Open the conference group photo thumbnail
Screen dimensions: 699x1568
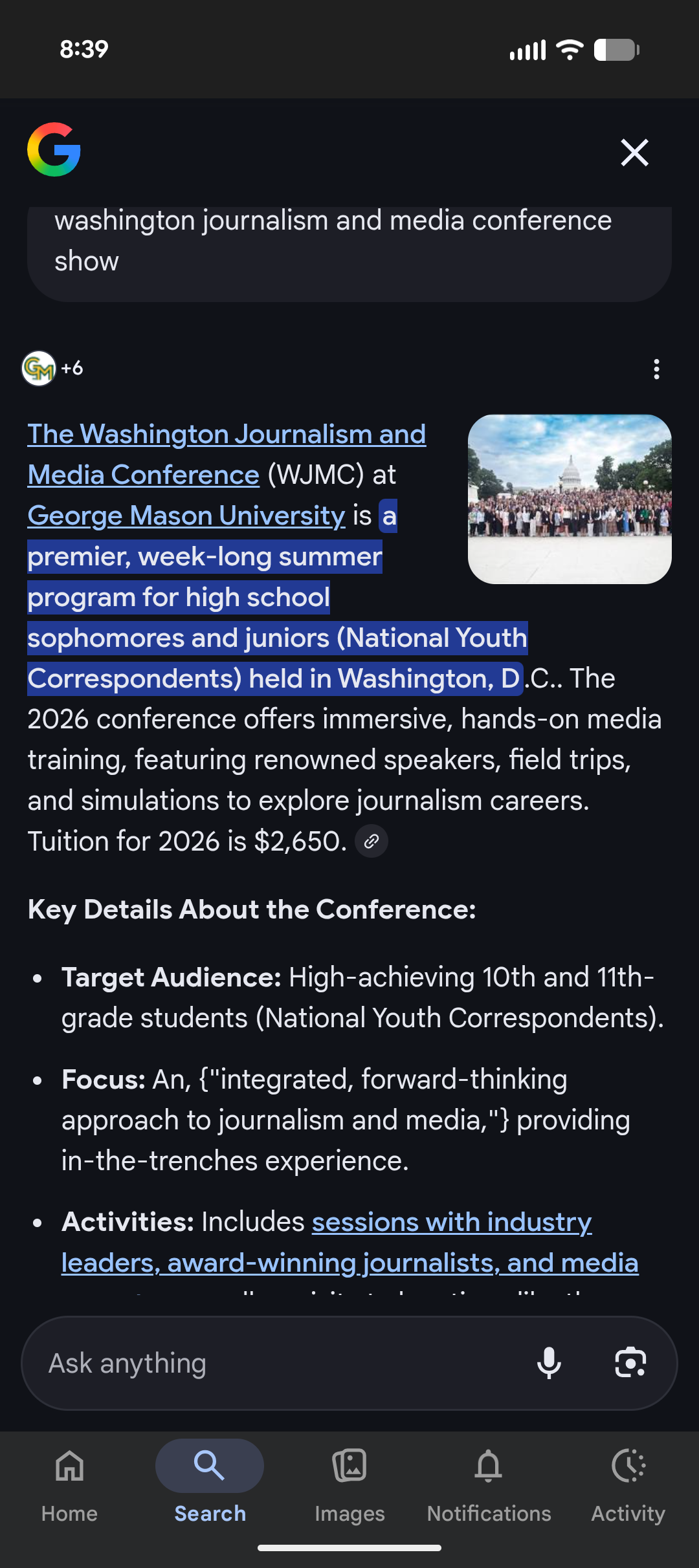(x=570, y=499)
